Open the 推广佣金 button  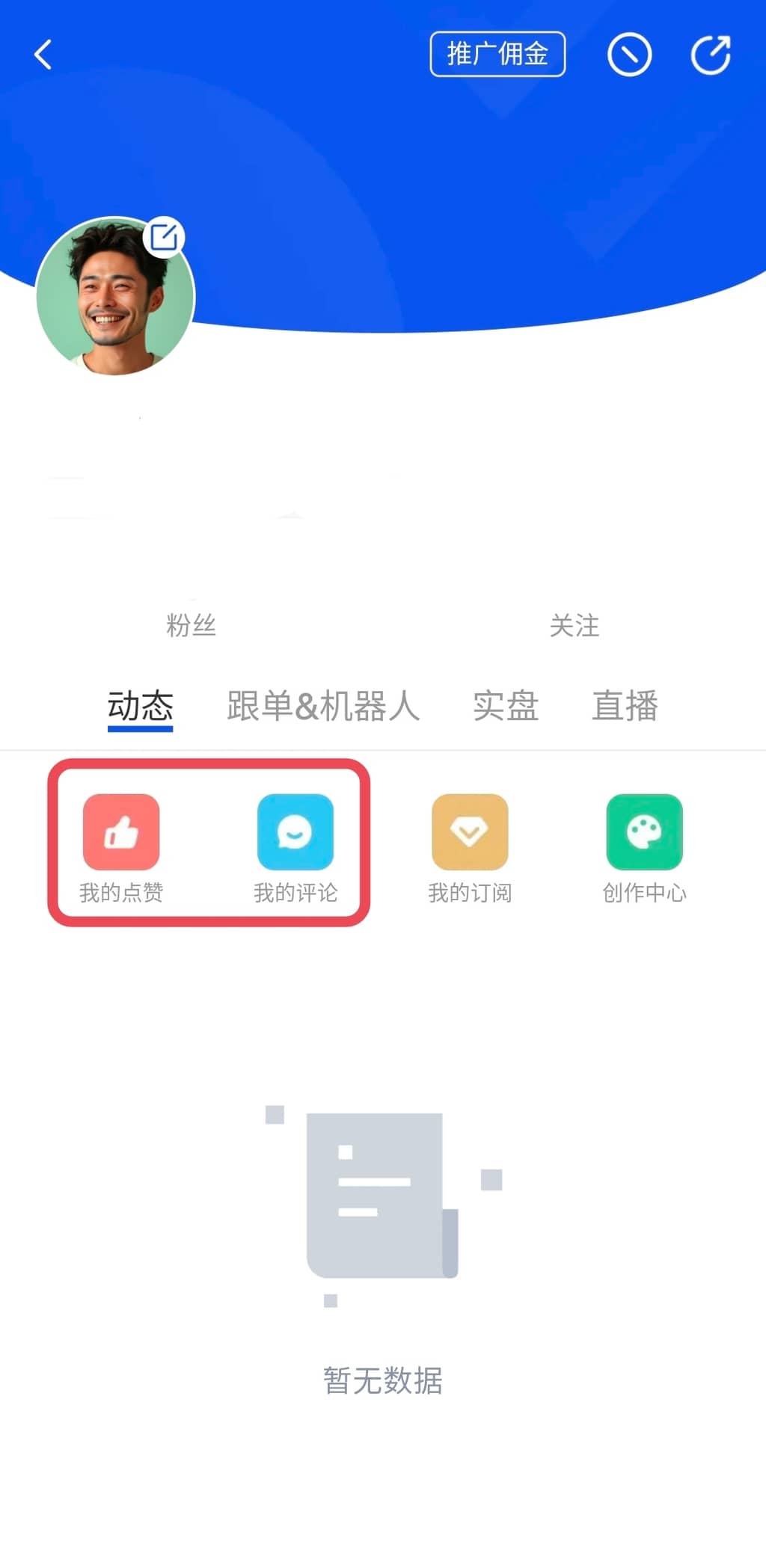[x=497, y=54]
